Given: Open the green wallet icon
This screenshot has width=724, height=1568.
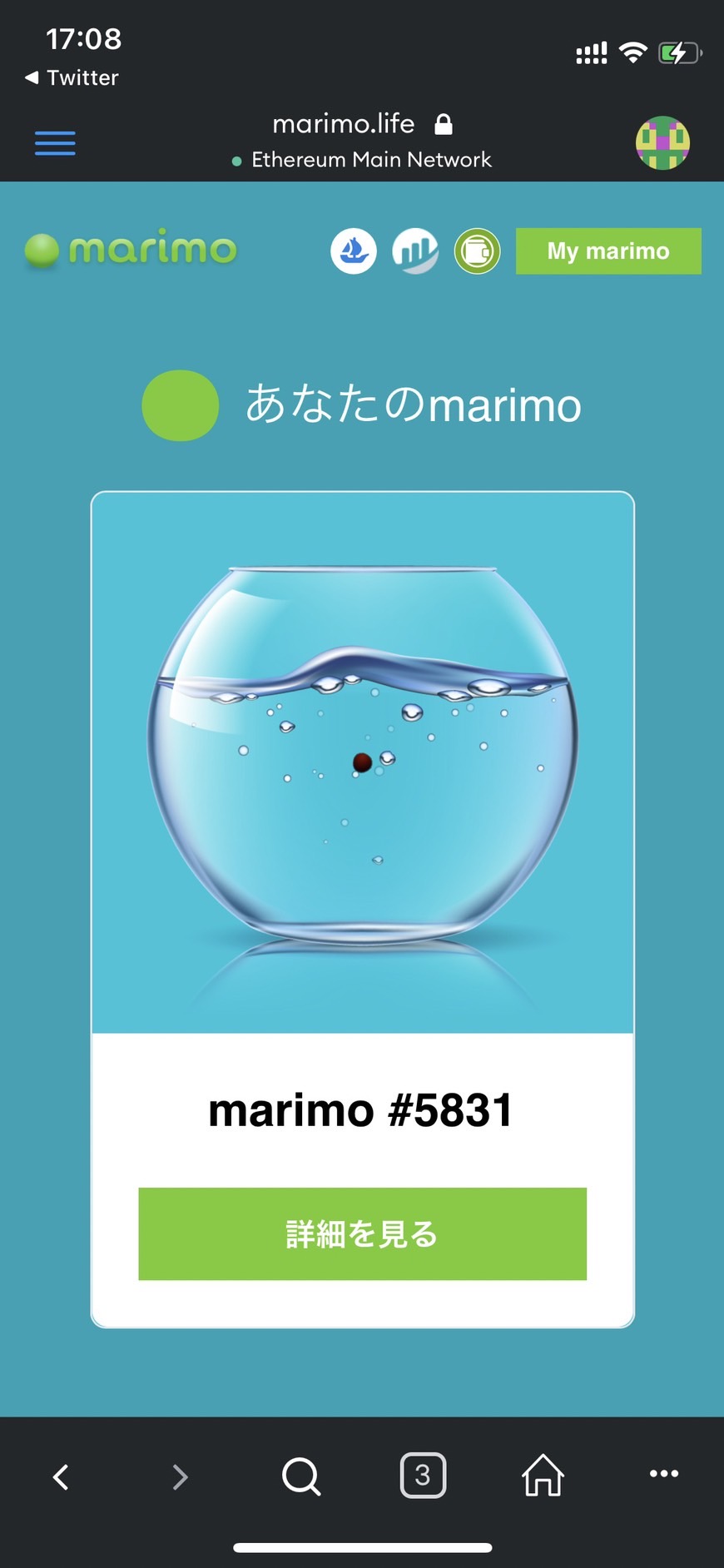Looking at the screenshot, I should pyautogui.click(x=477, y=251).
